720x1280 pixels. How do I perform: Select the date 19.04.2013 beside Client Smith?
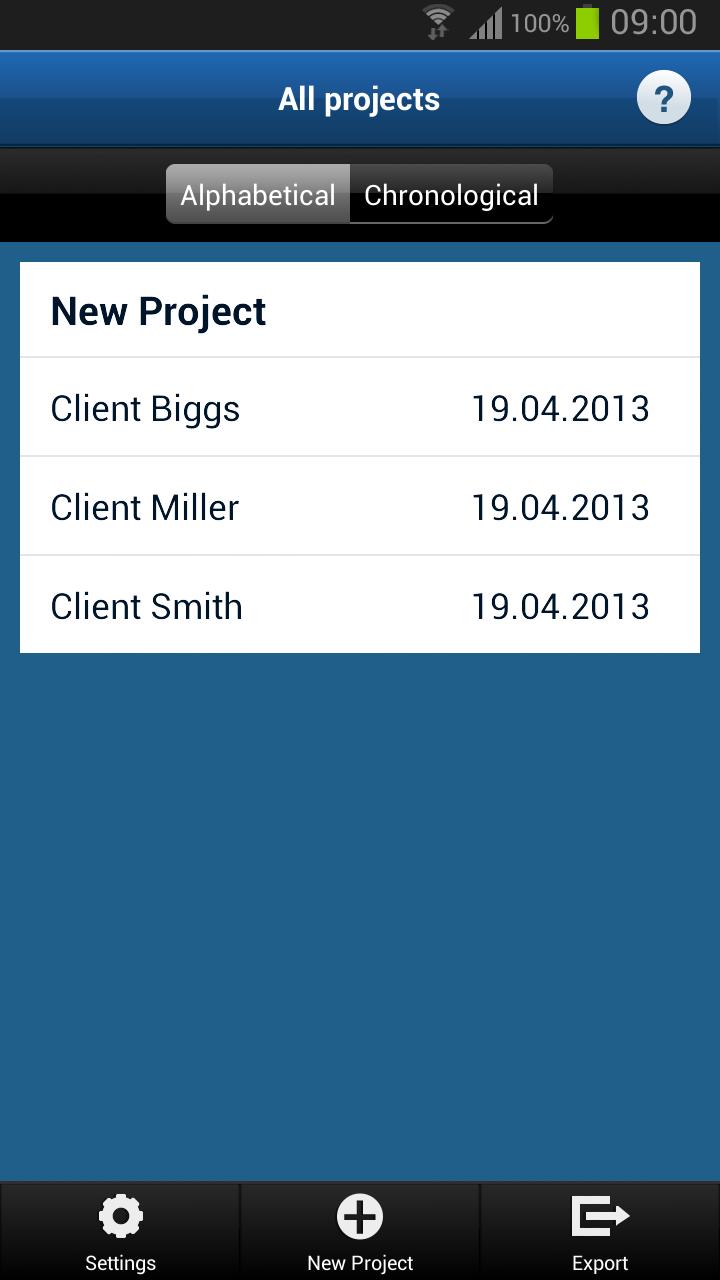560,605
